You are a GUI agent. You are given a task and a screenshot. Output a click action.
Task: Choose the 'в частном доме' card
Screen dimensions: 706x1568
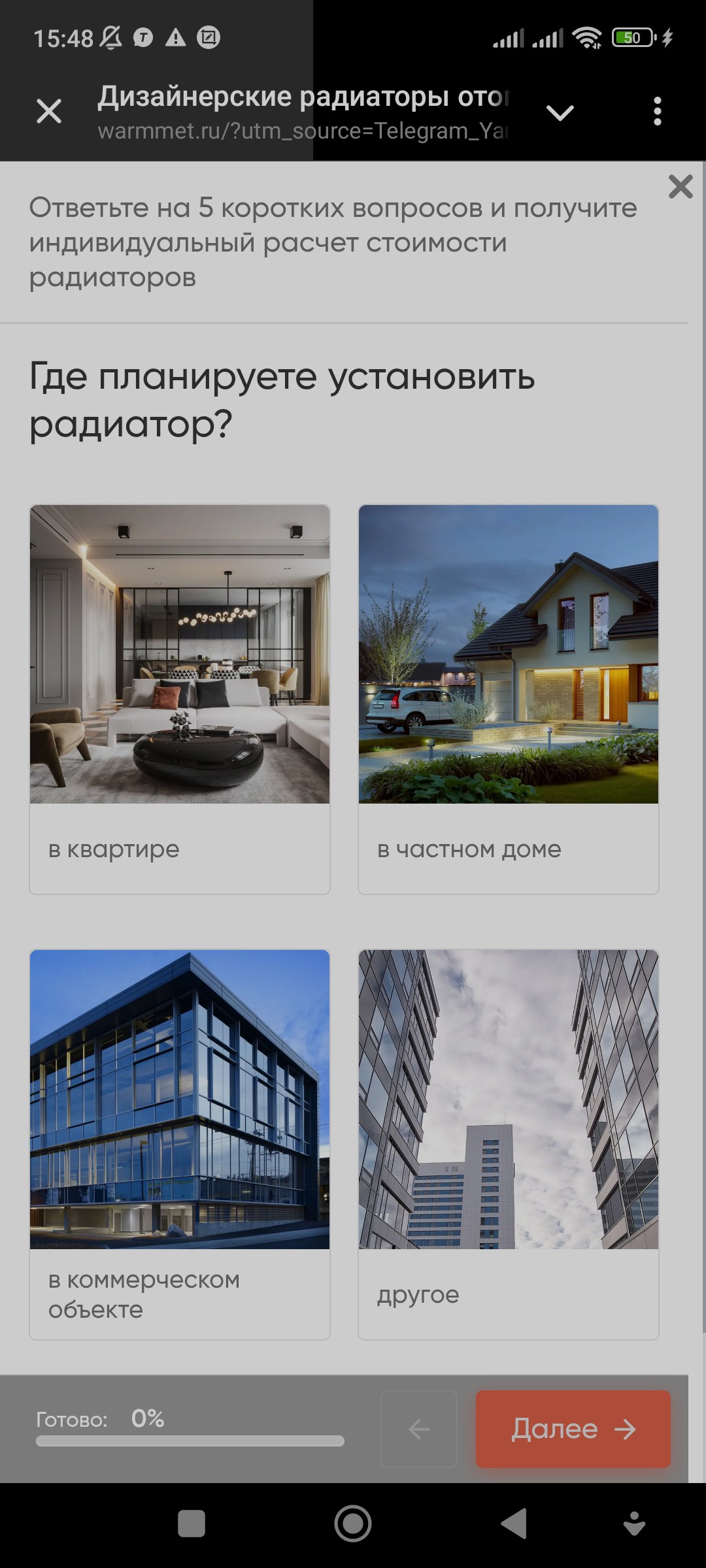tap(509, 699)
